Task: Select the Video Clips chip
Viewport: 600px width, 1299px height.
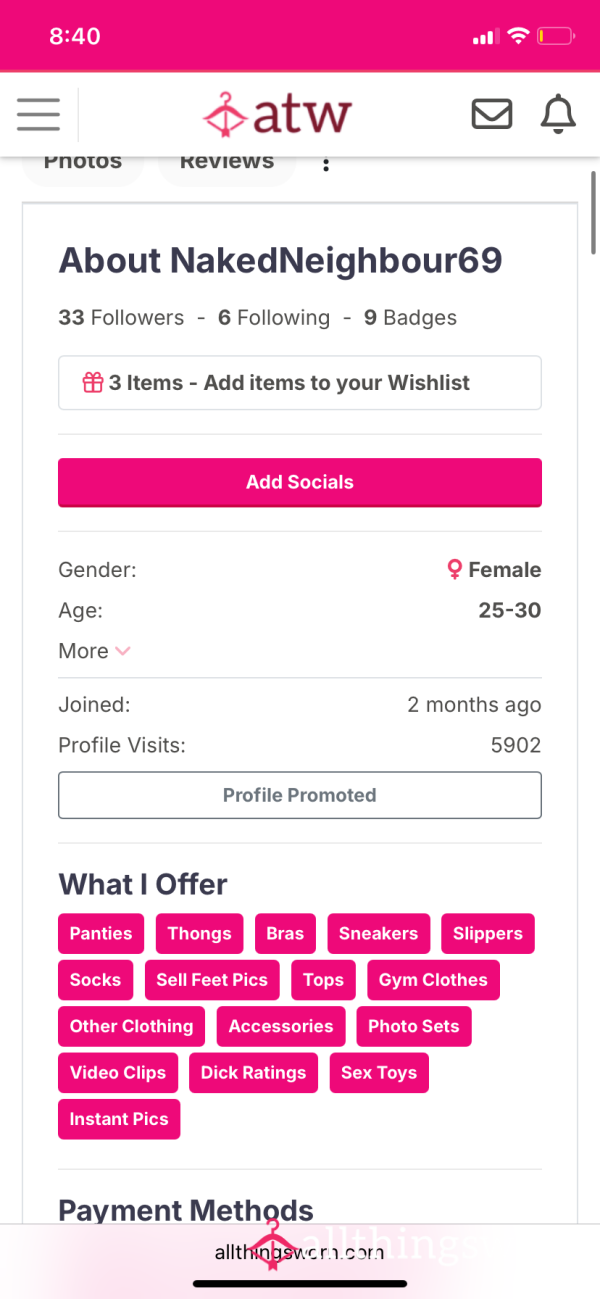Action: tap(118, 1073)
